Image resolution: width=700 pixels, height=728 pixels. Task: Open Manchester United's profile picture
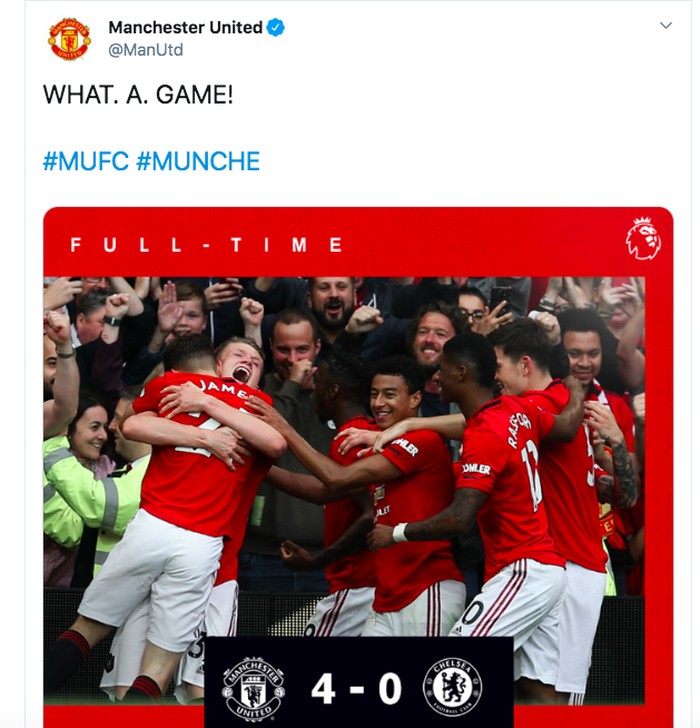pos(69,39)
